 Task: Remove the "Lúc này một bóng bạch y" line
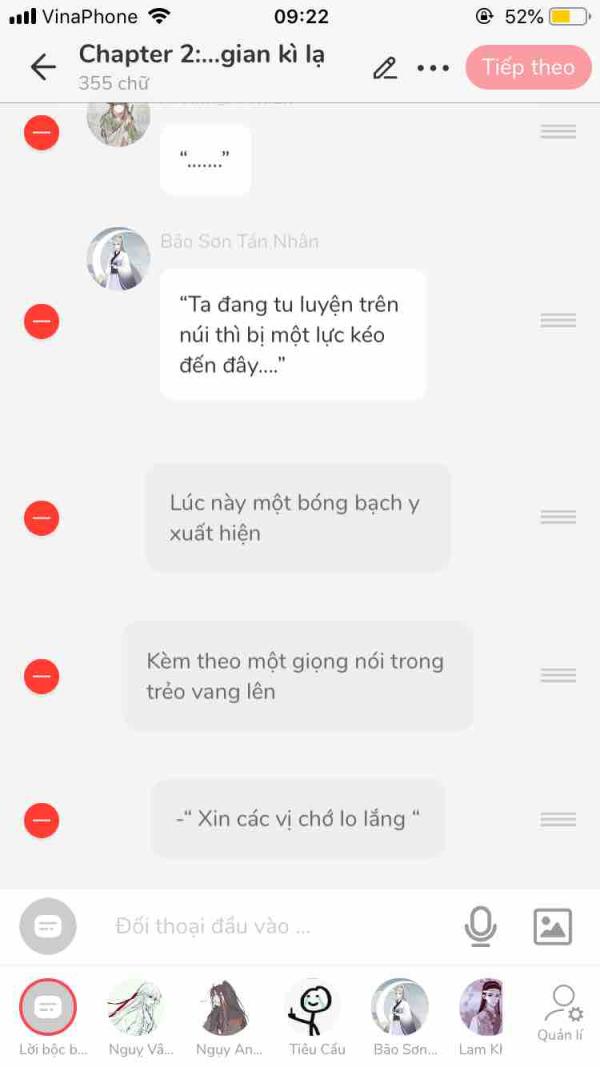(x=41, y=518)
